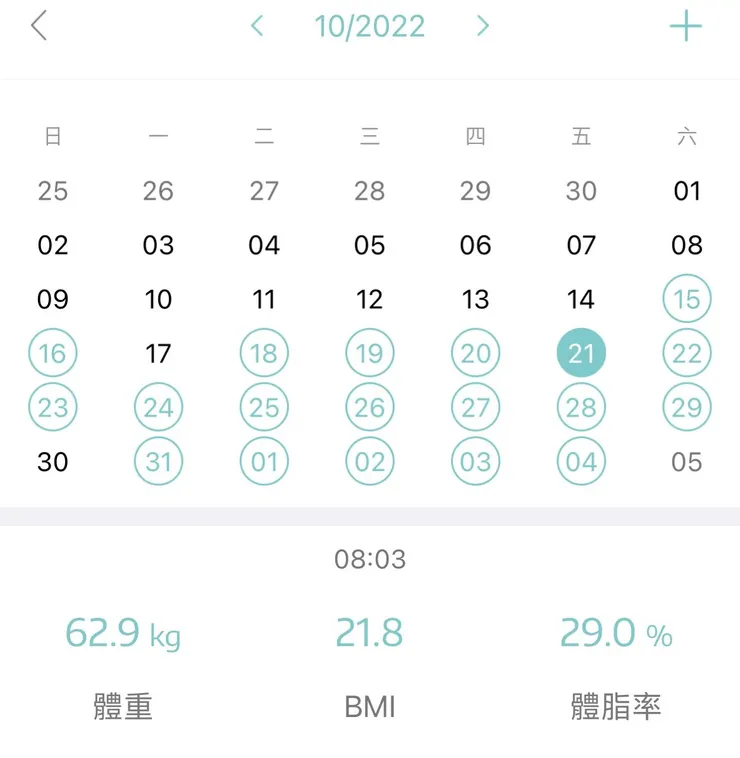Tap the 08:03 measurement timestamp
This screenshot has width=740, height=758.
click(370, 560)
